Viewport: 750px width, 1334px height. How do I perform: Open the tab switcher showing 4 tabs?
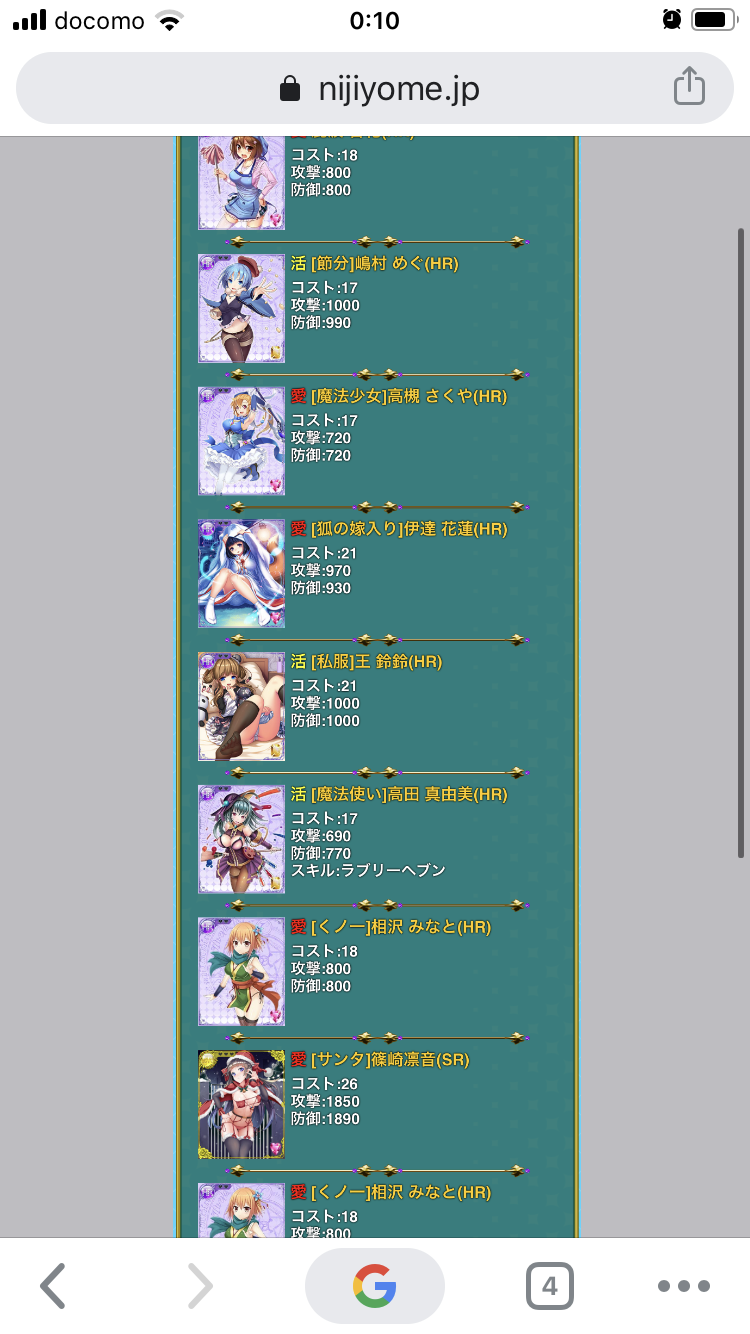coord(549,1286)
